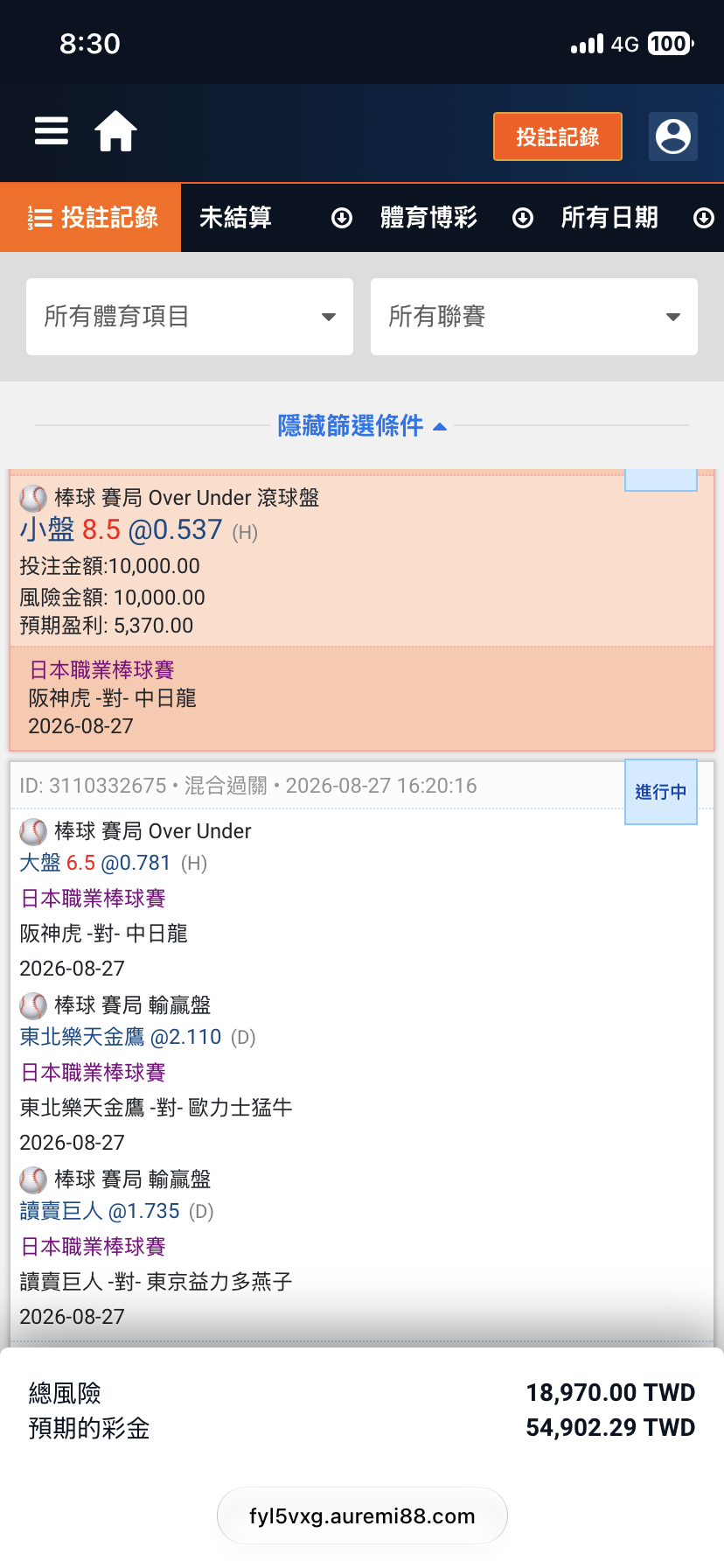Expand the 體育博彩 category filter

453,218
